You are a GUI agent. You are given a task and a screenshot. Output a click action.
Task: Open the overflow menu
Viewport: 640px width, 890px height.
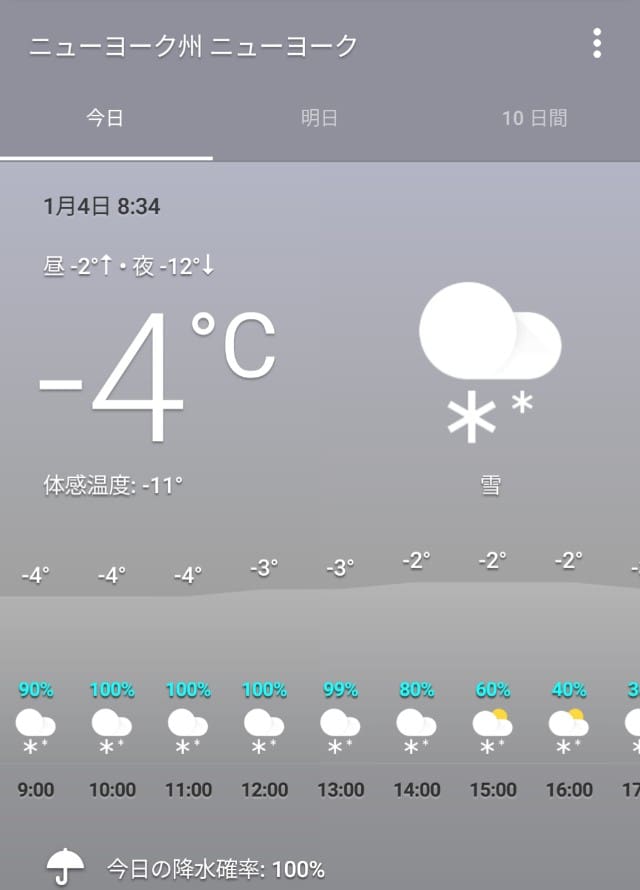597,44
